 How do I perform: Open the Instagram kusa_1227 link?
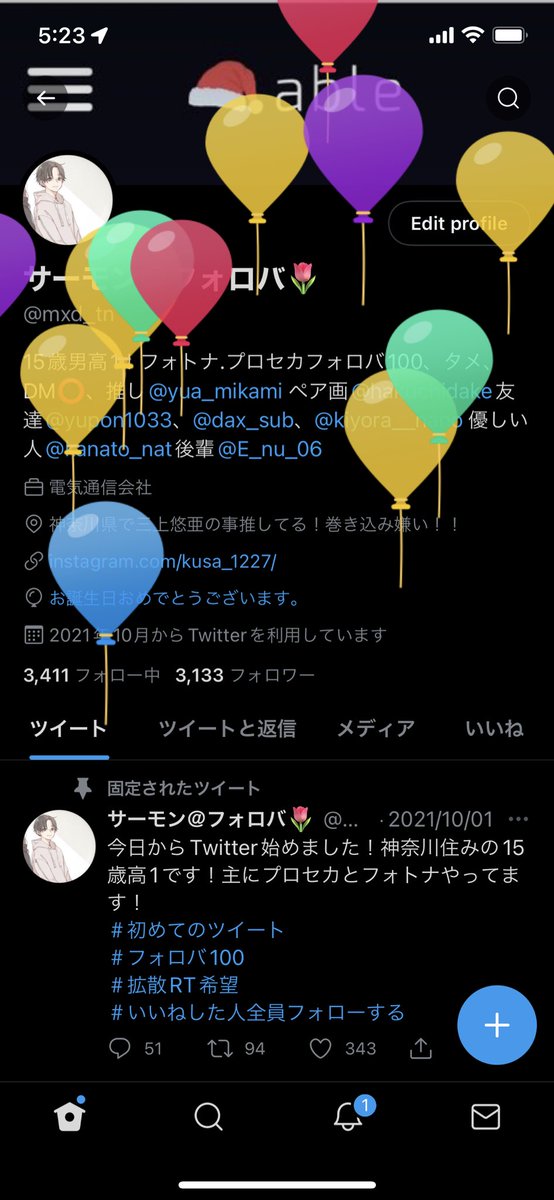point(162,562)
